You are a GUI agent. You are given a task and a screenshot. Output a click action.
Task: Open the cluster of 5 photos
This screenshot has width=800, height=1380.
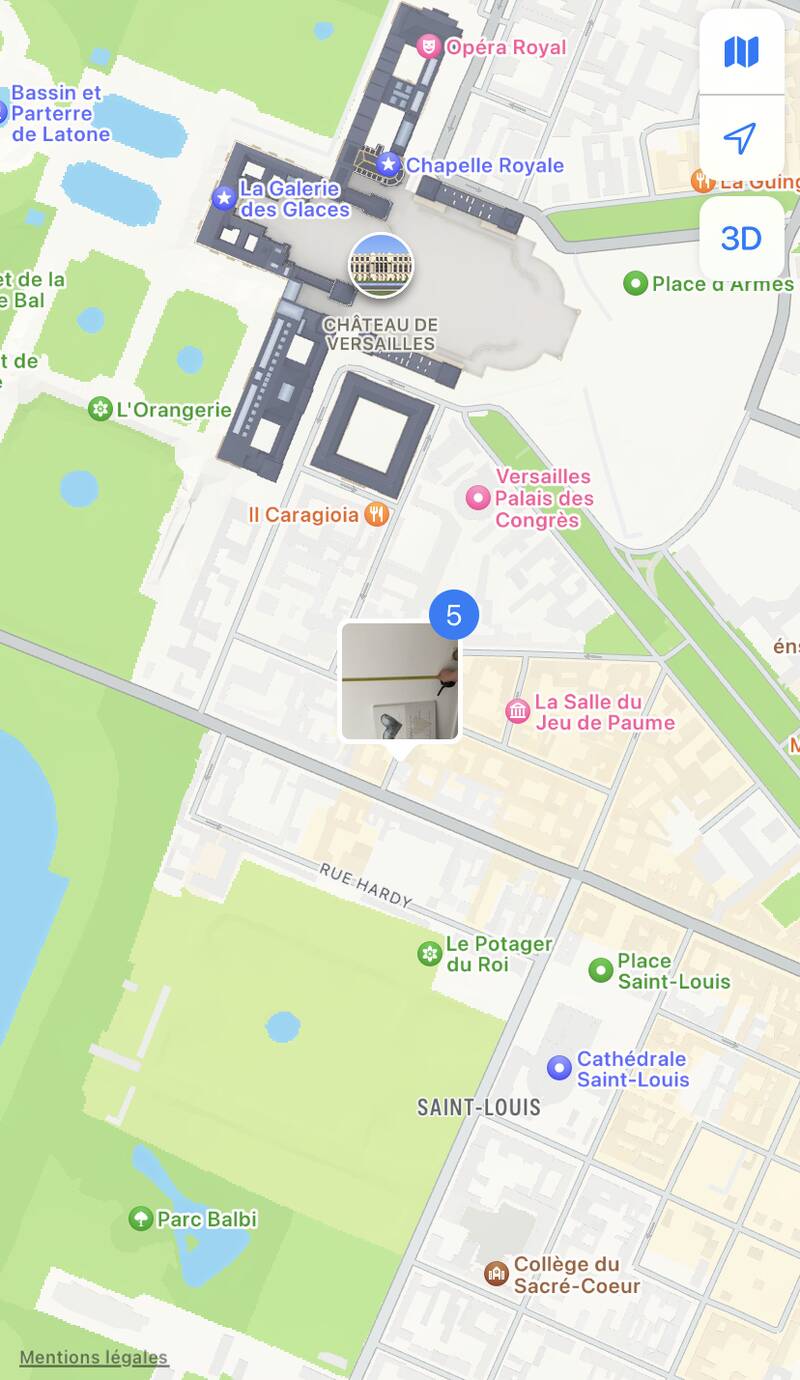[400, 681]
